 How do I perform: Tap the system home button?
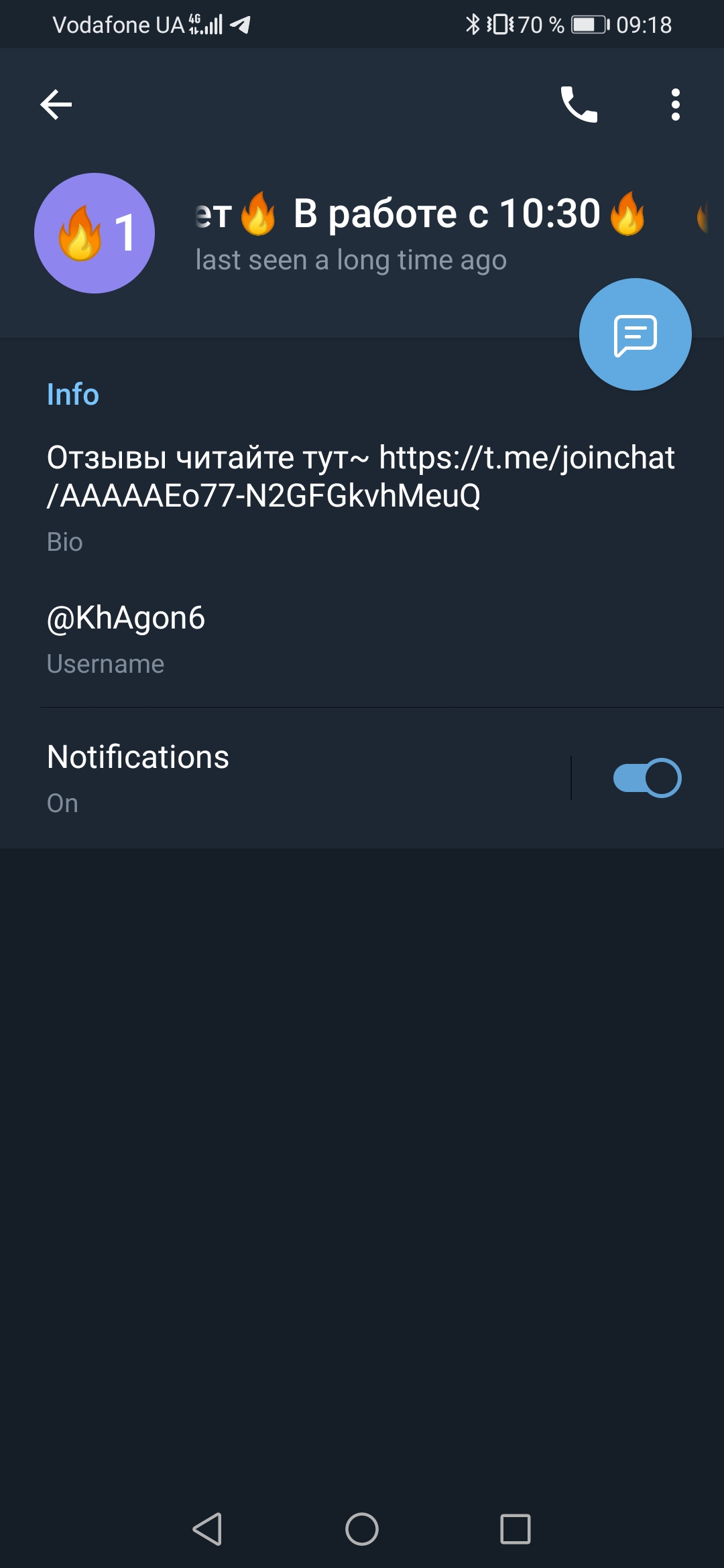point(362,1529)
